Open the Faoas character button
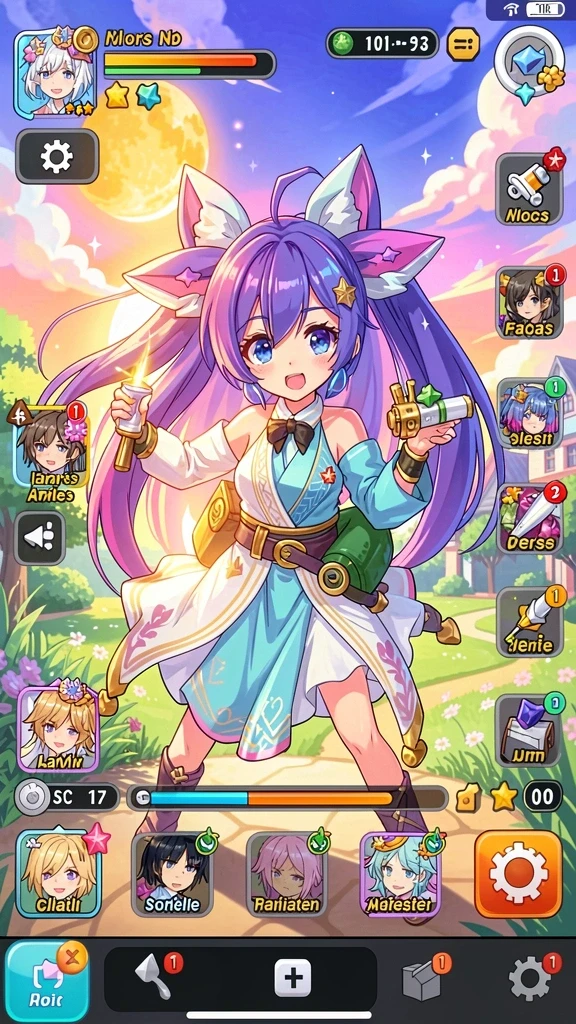The image size is (576, 1024). (530, 303)
